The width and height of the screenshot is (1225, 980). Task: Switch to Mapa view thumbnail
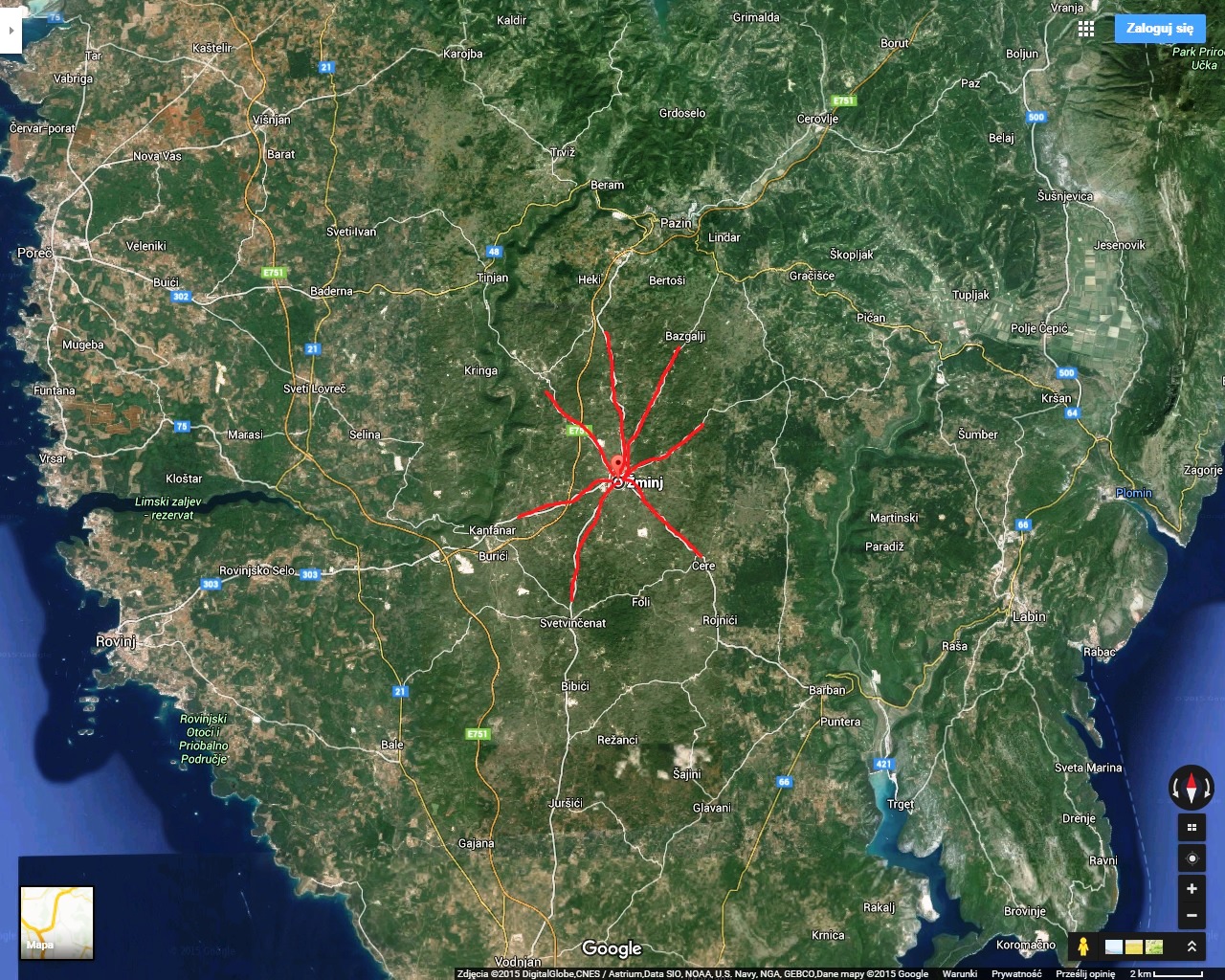57,923
